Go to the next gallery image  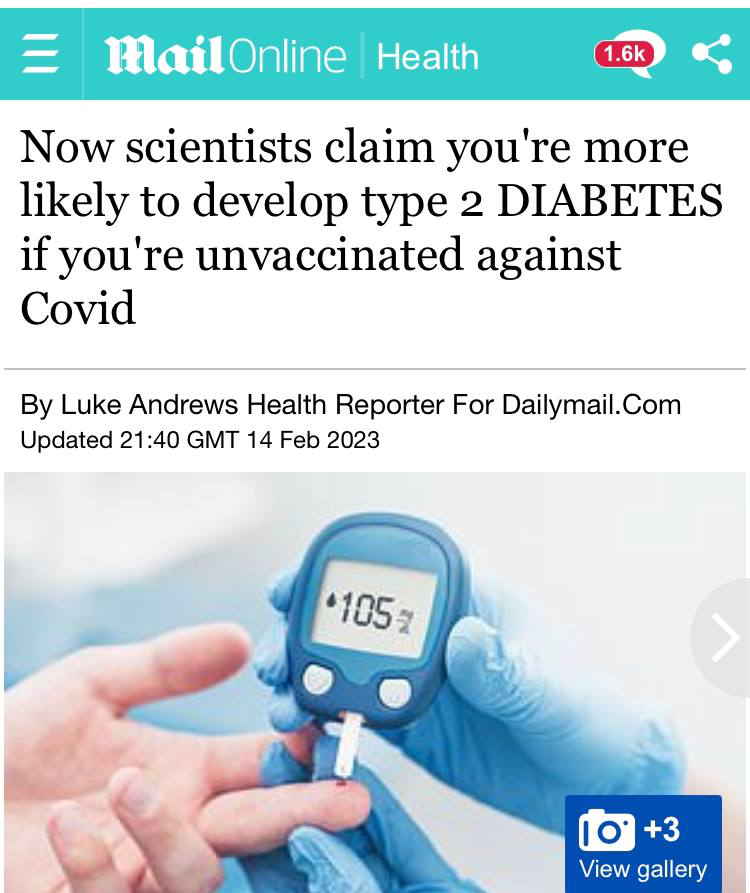(724, 638)
